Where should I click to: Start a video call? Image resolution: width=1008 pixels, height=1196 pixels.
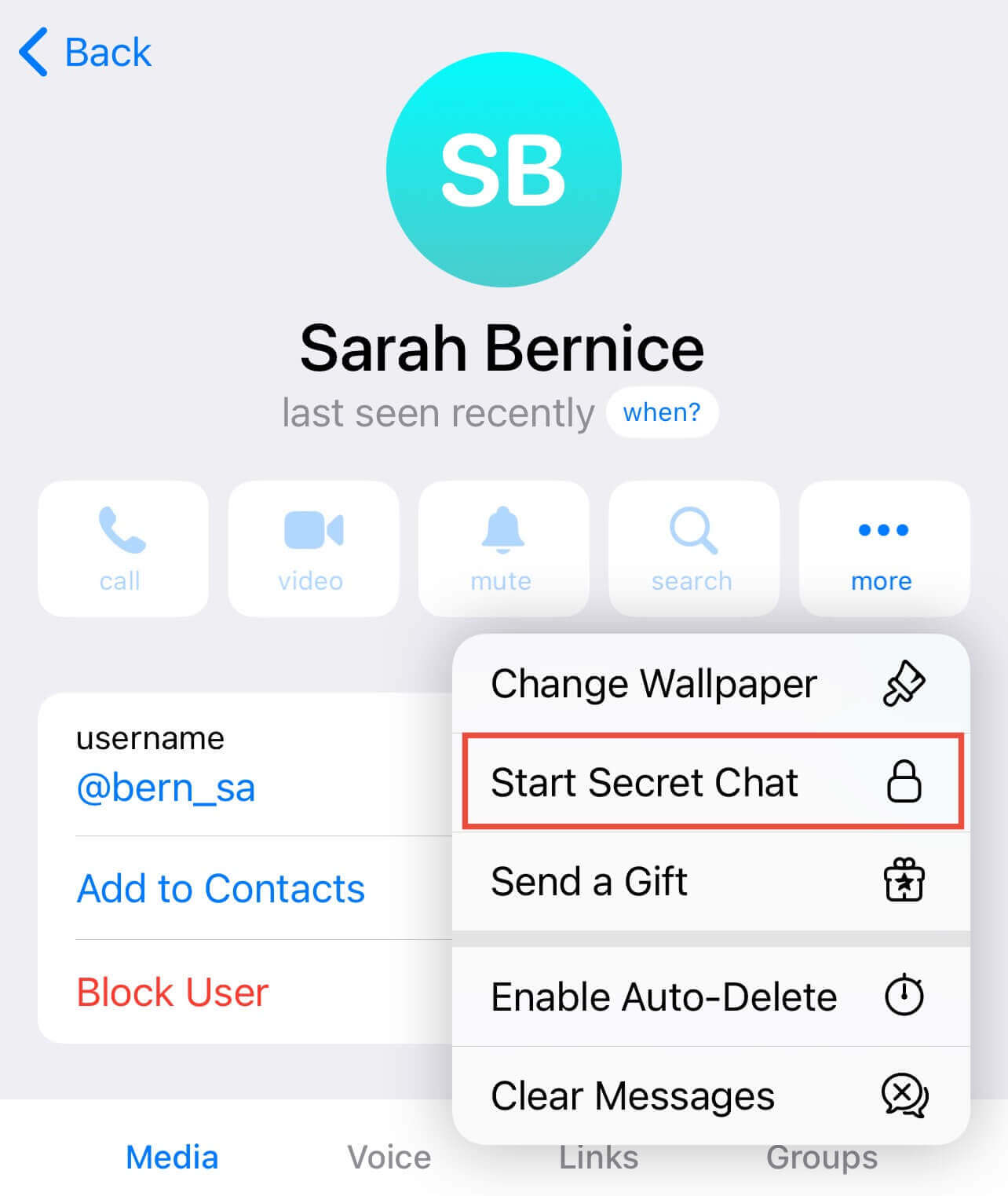312,548
